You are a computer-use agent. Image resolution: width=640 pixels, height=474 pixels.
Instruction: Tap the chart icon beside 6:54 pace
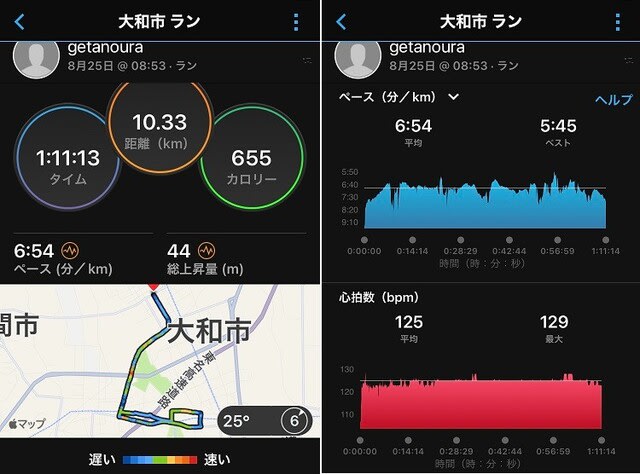click(70, 250)
